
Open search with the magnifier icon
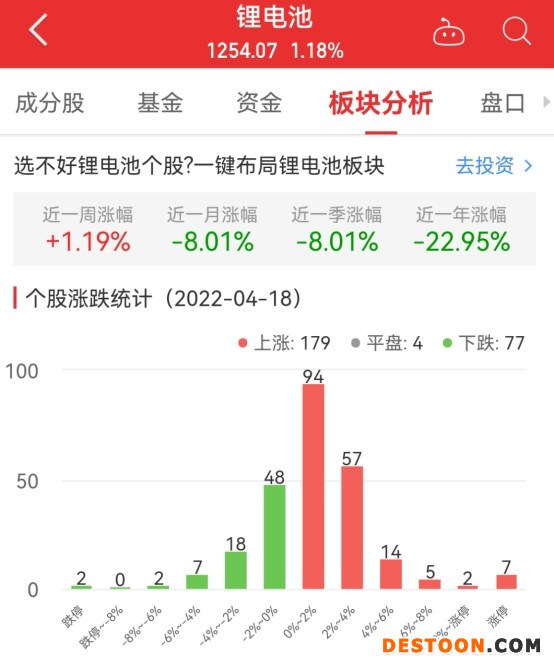pos(516,31)
